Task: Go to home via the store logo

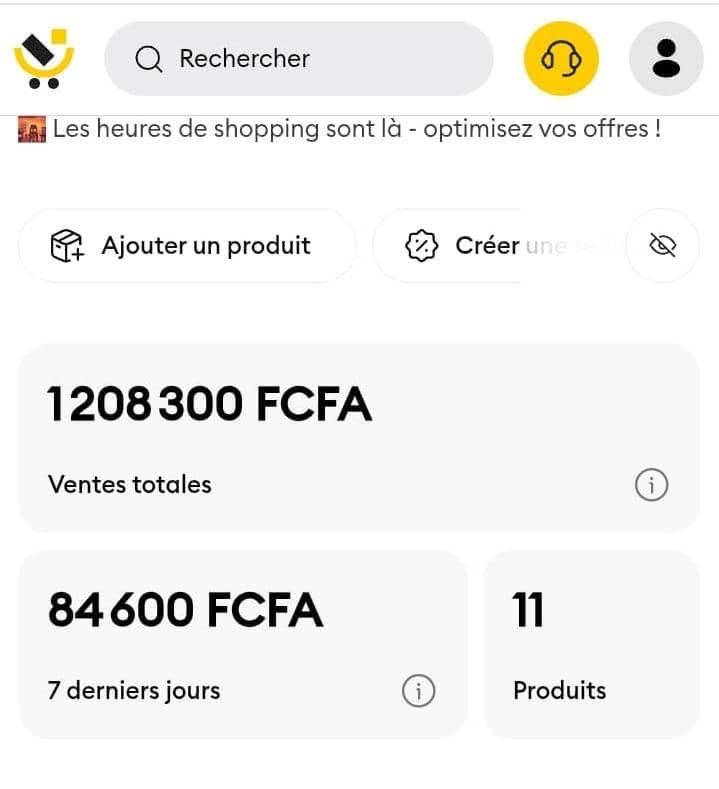Action: (45, 59)
